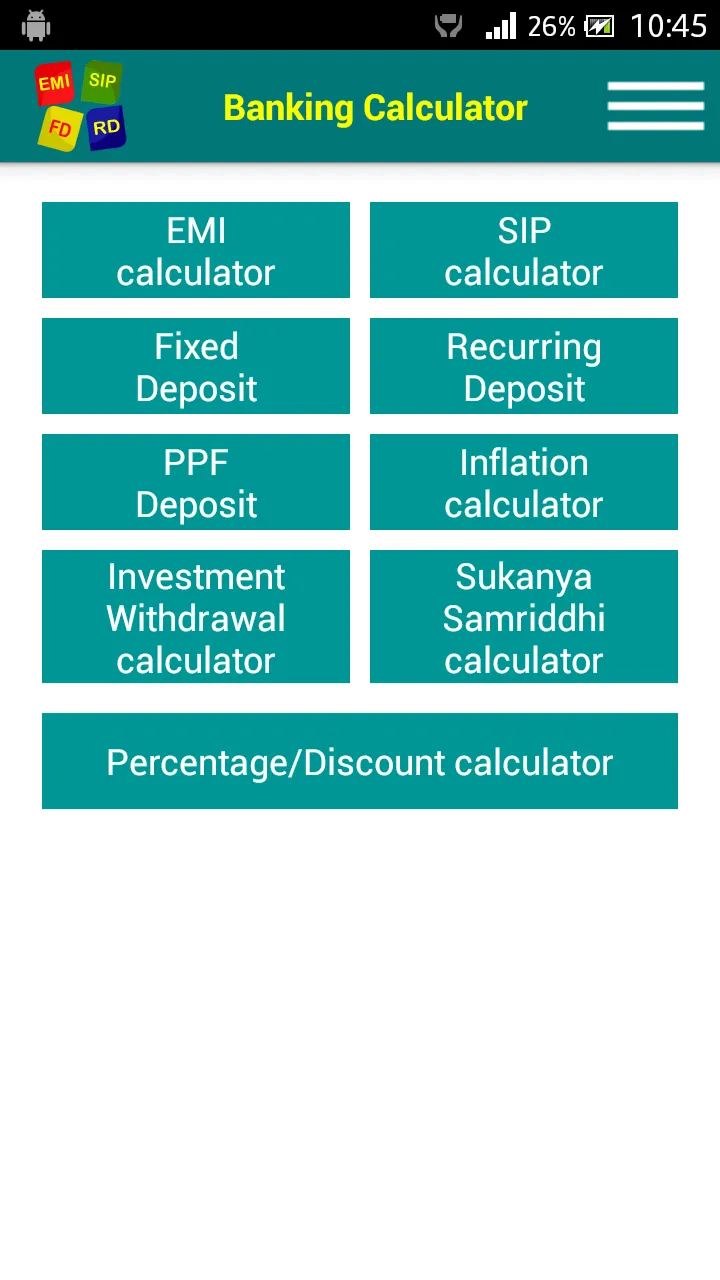Launch the SIP calculator

524,250
